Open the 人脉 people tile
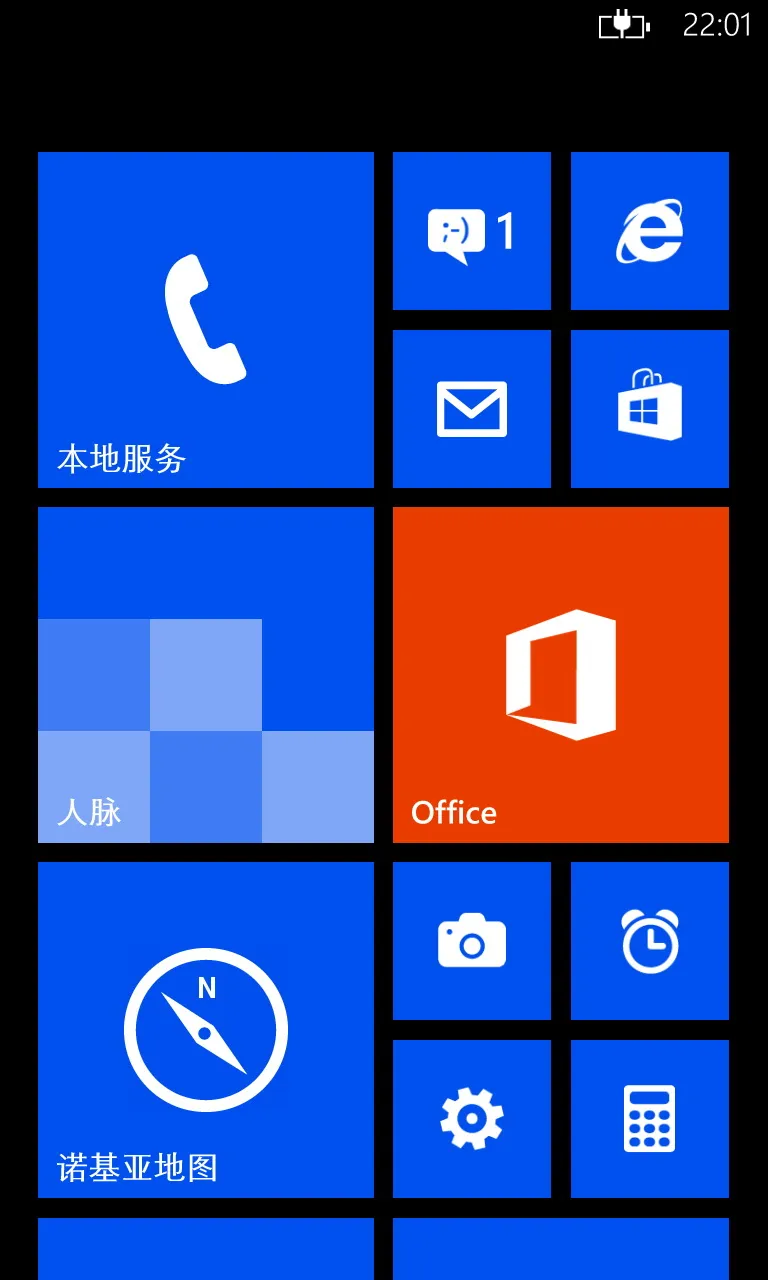This screenshot has height=1280, width=768. pos(205,675)
